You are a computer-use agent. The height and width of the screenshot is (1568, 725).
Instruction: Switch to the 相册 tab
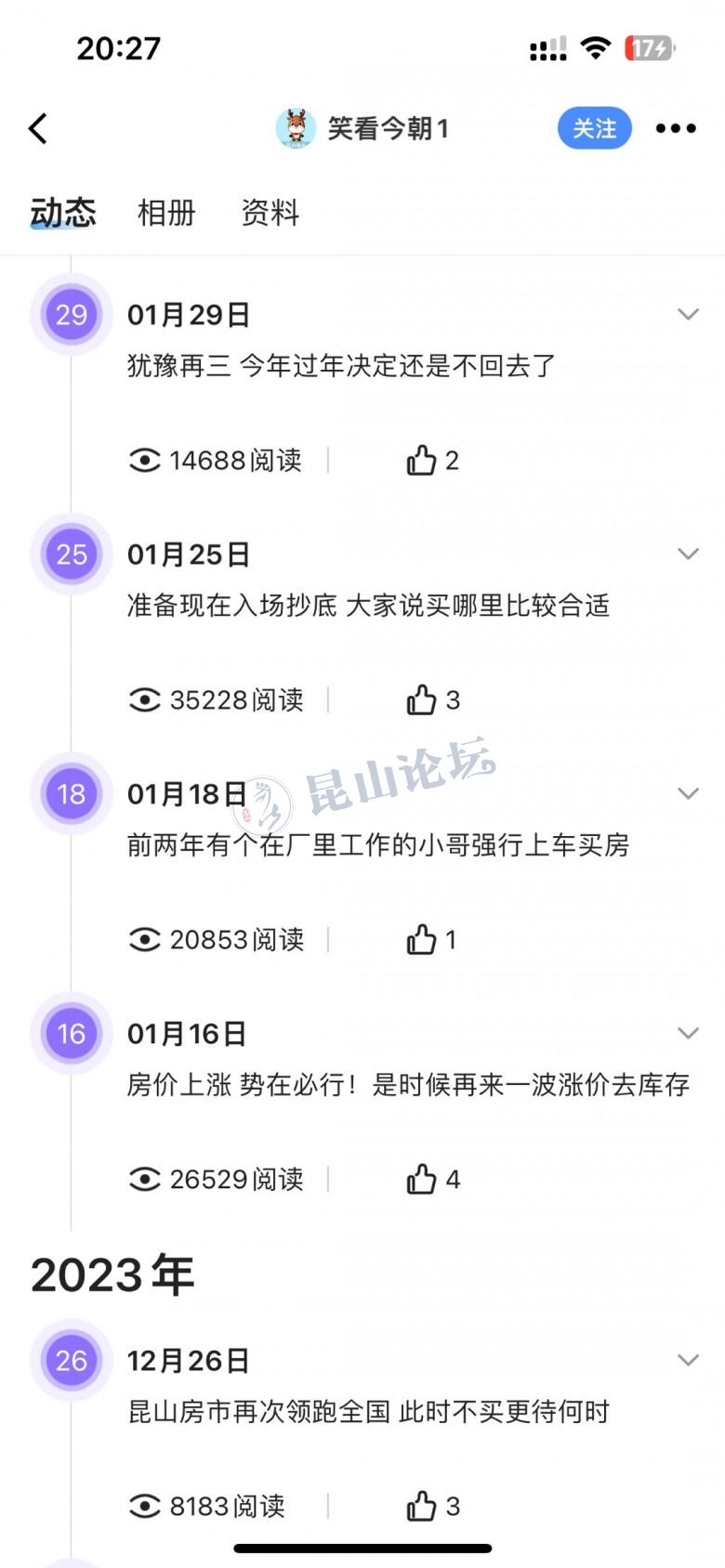pos(166,213)
